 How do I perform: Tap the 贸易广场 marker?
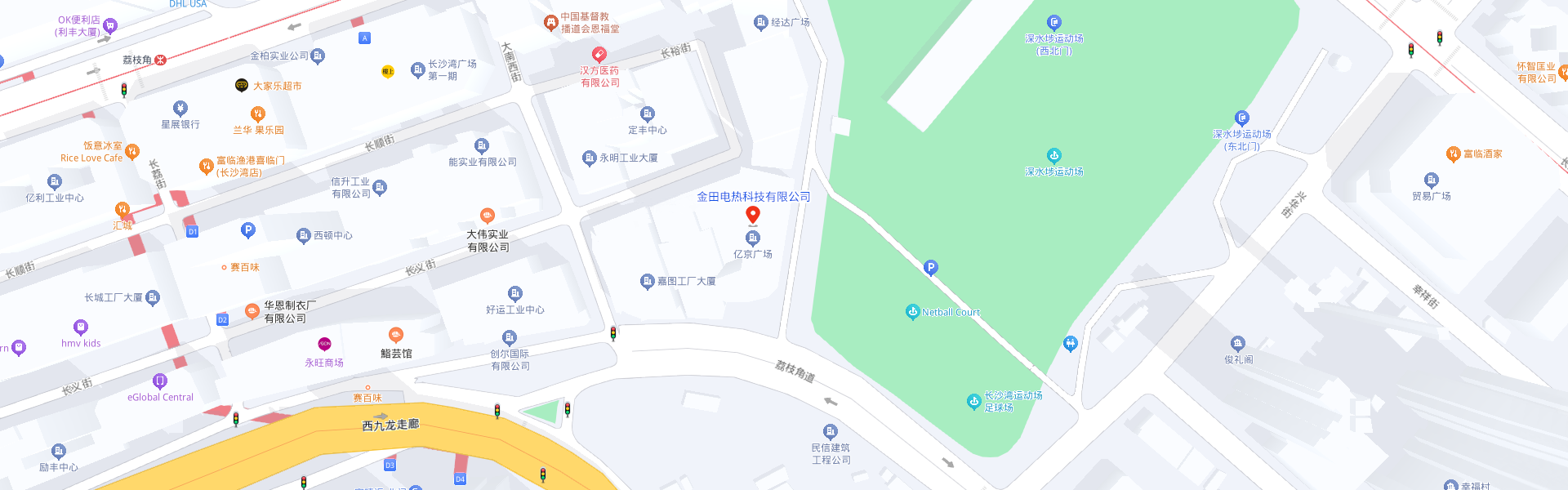coord(1432,180)
